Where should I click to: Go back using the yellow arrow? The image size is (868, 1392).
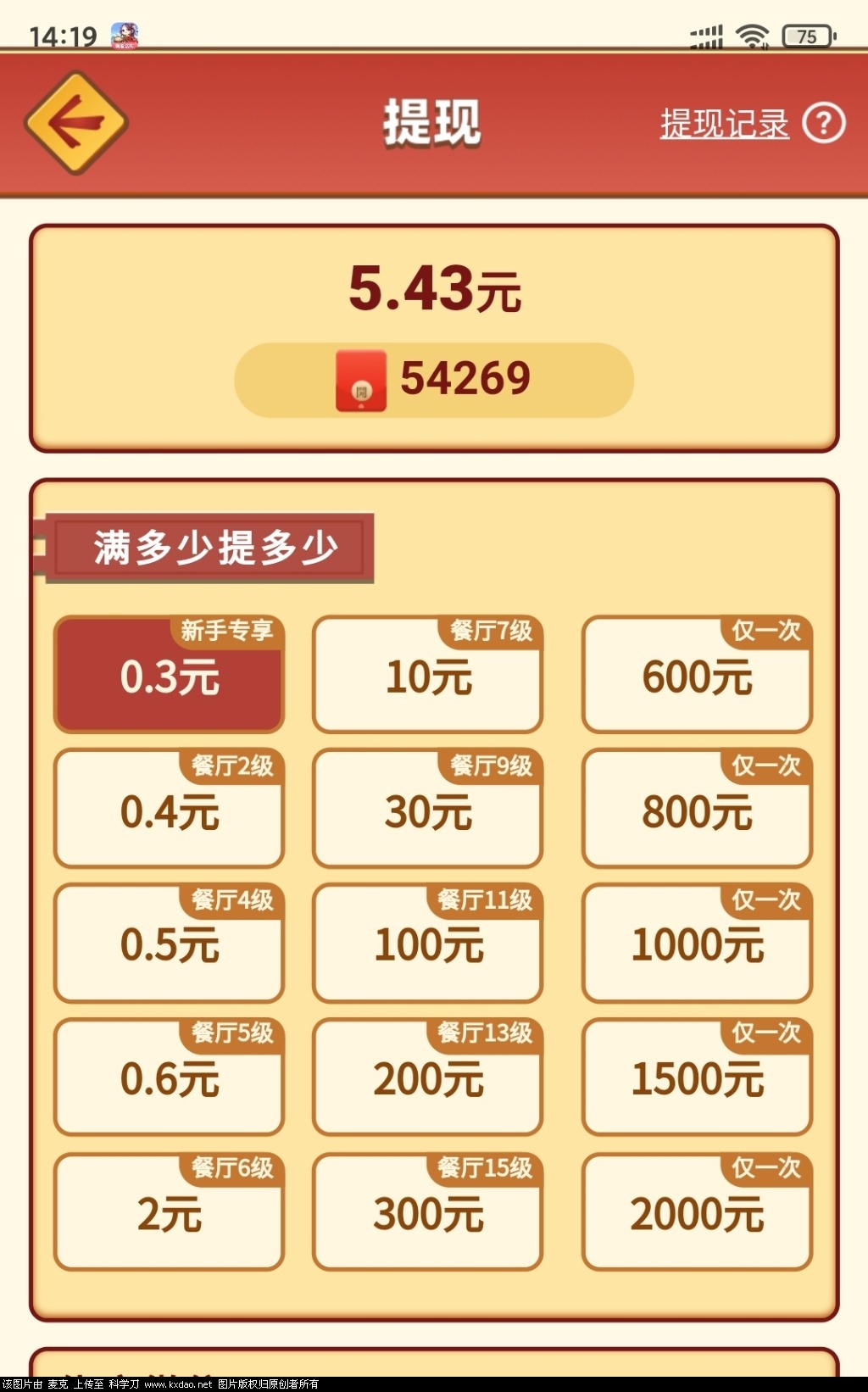76,123
